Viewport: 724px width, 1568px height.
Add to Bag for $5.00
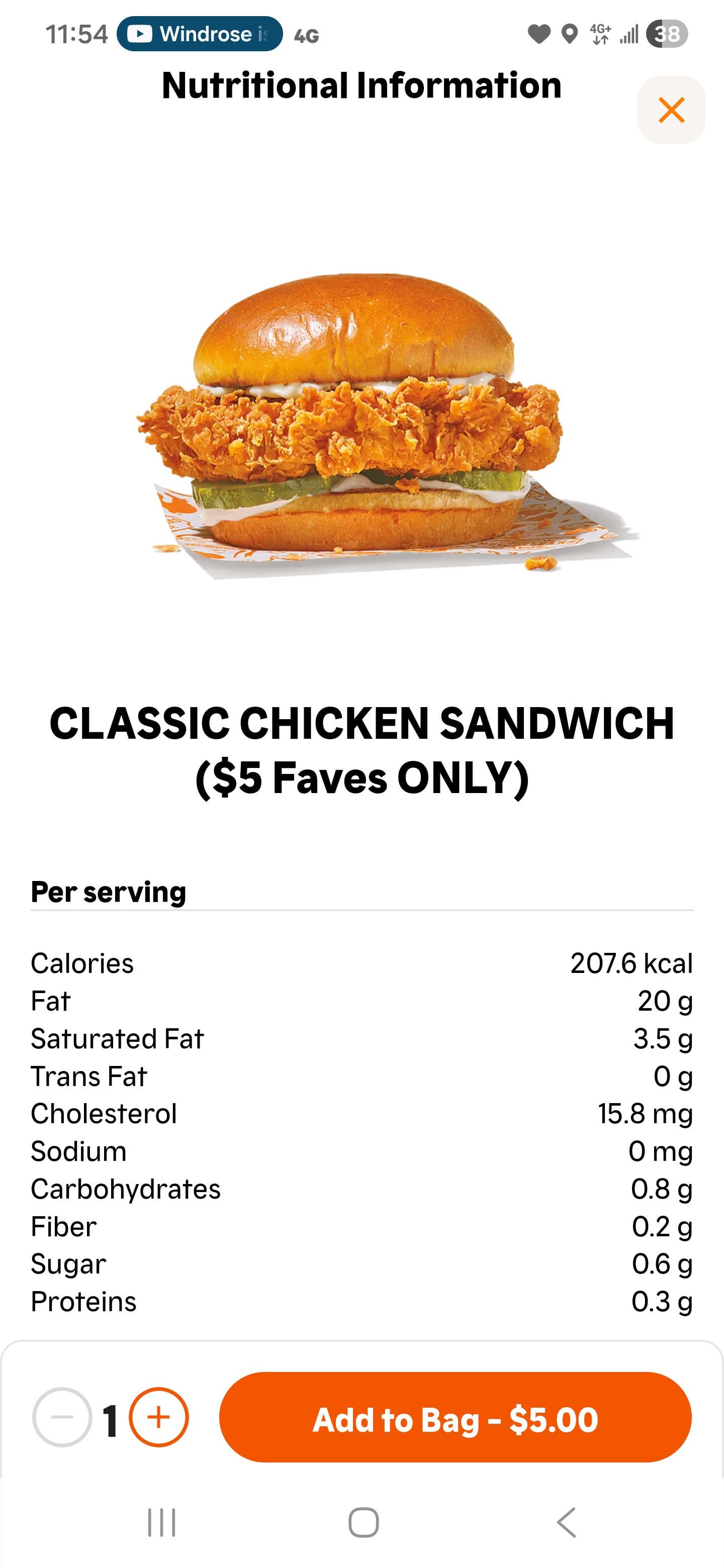455,1418
